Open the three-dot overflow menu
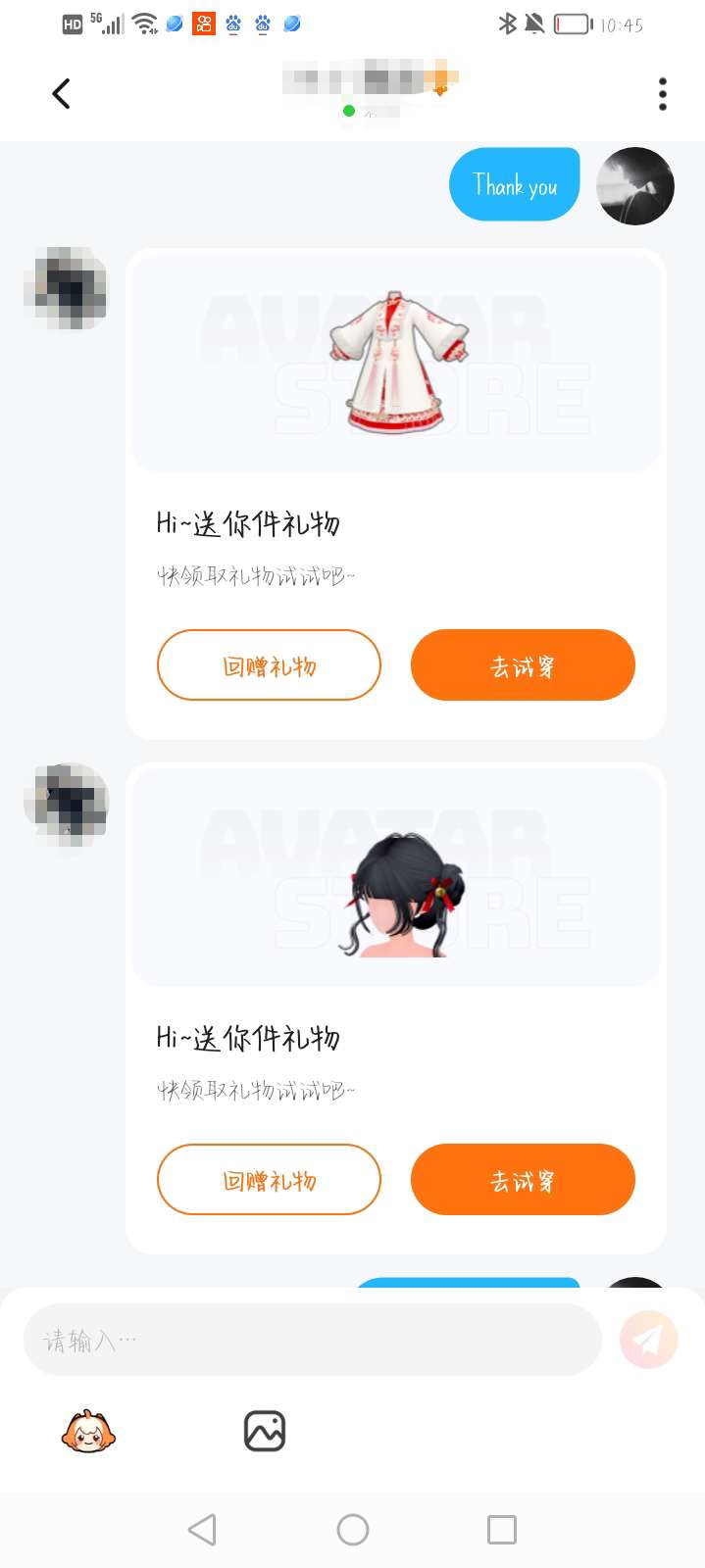The height and width of the screenshot is (1568, 705). (663, 94)
